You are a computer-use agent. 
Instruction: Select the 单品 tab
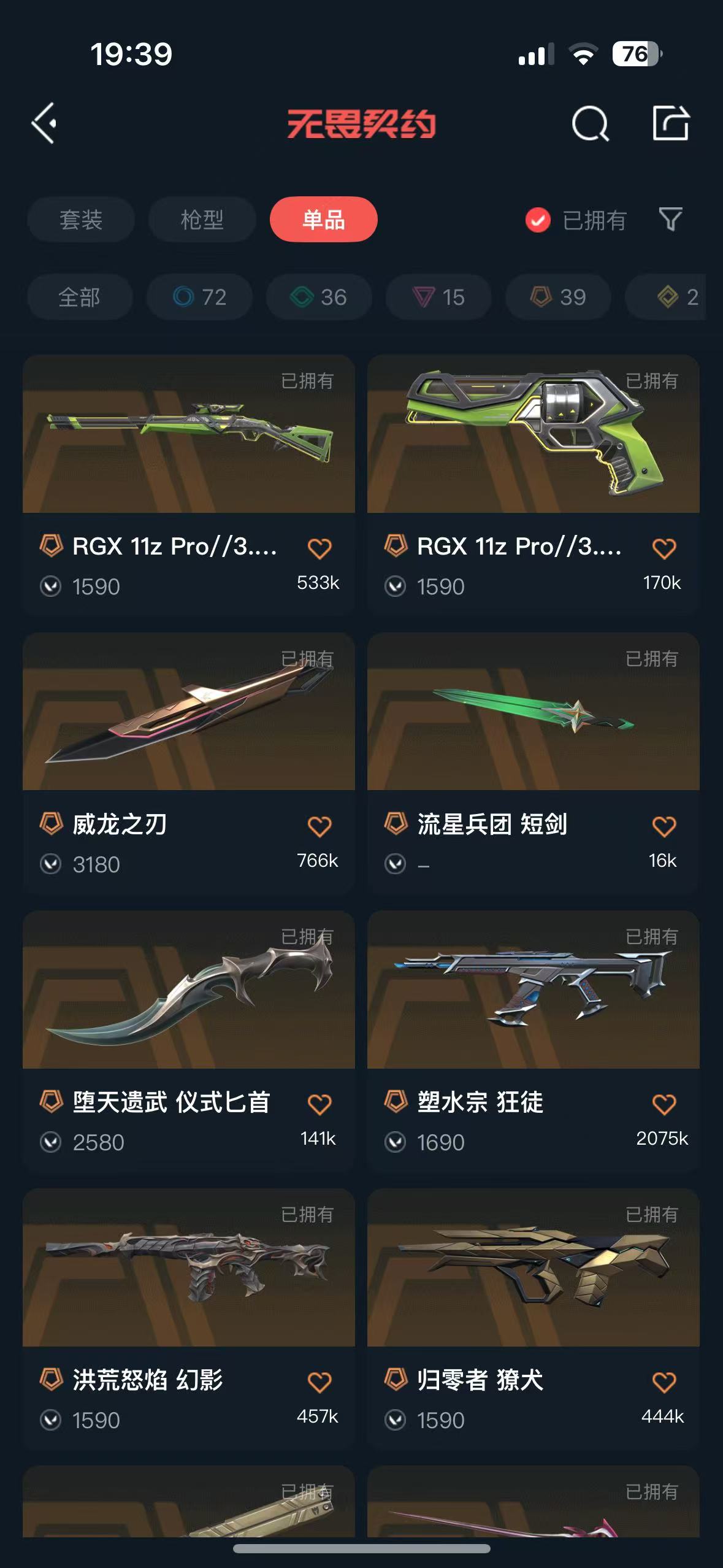tap(323, 220)
